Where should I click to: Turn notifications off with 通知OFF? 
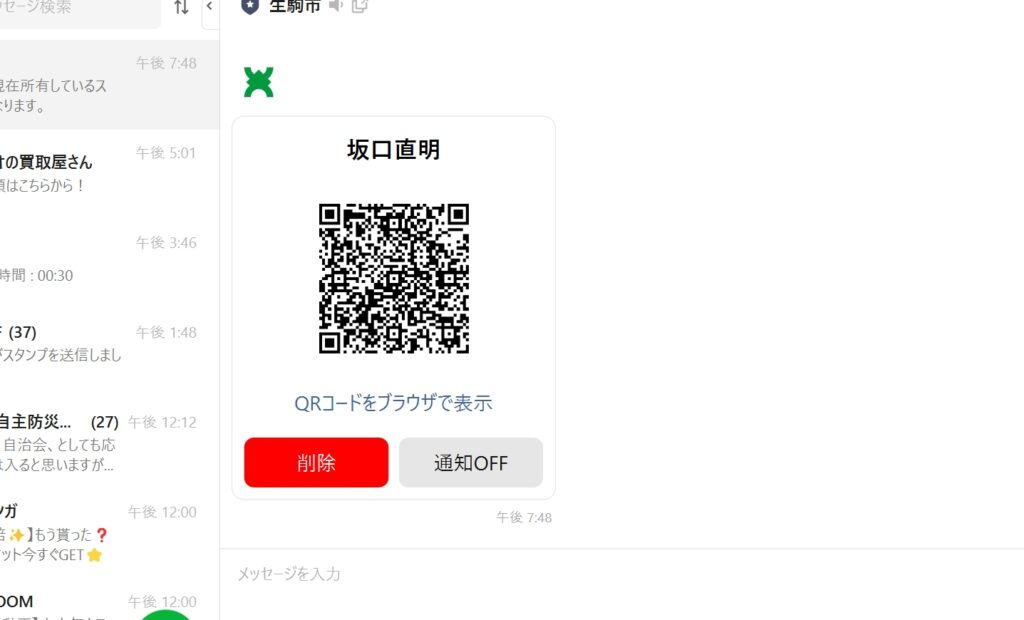(x=471, y=463)
